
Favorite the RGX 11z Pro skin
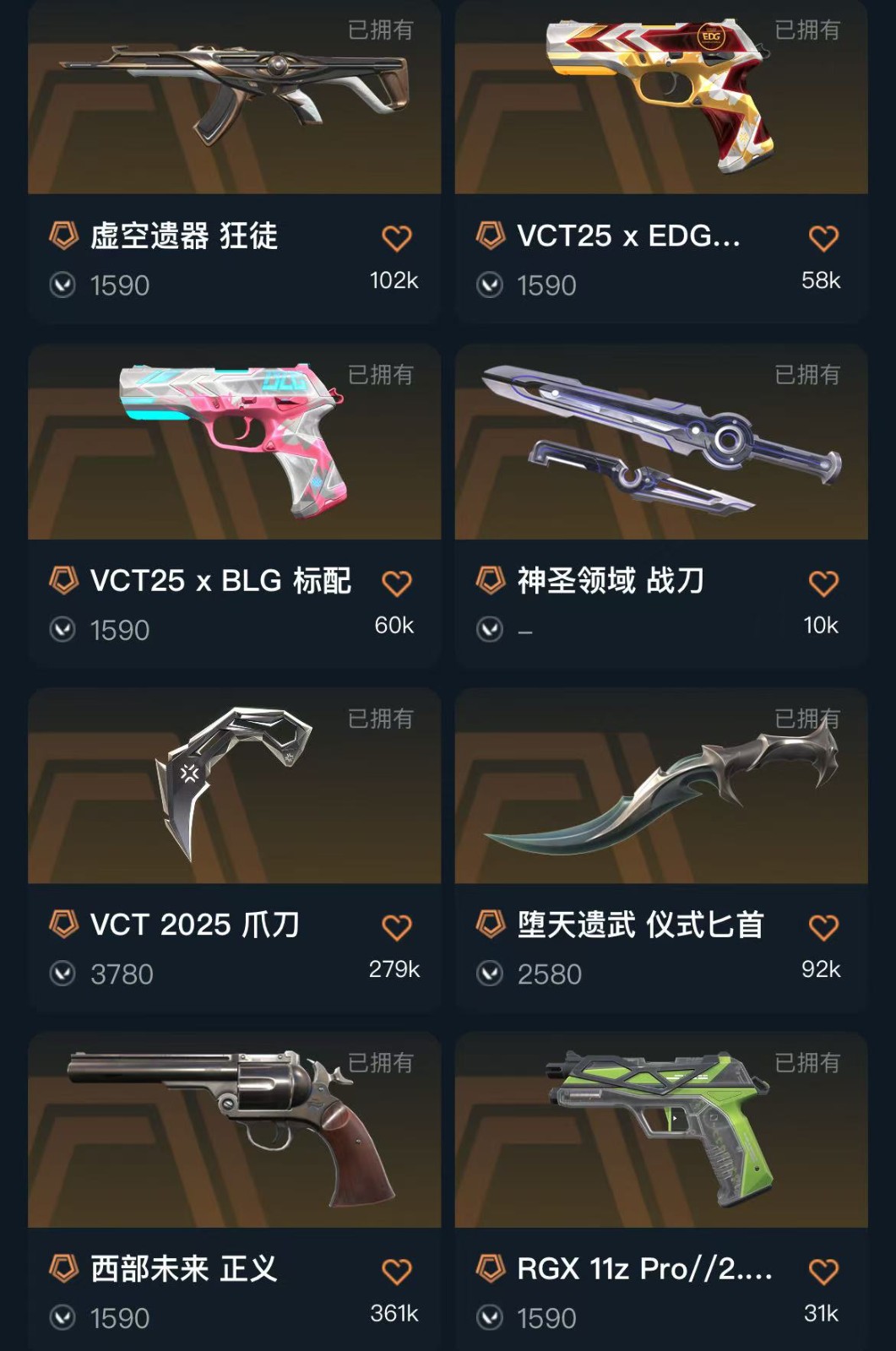point(823,1271)
